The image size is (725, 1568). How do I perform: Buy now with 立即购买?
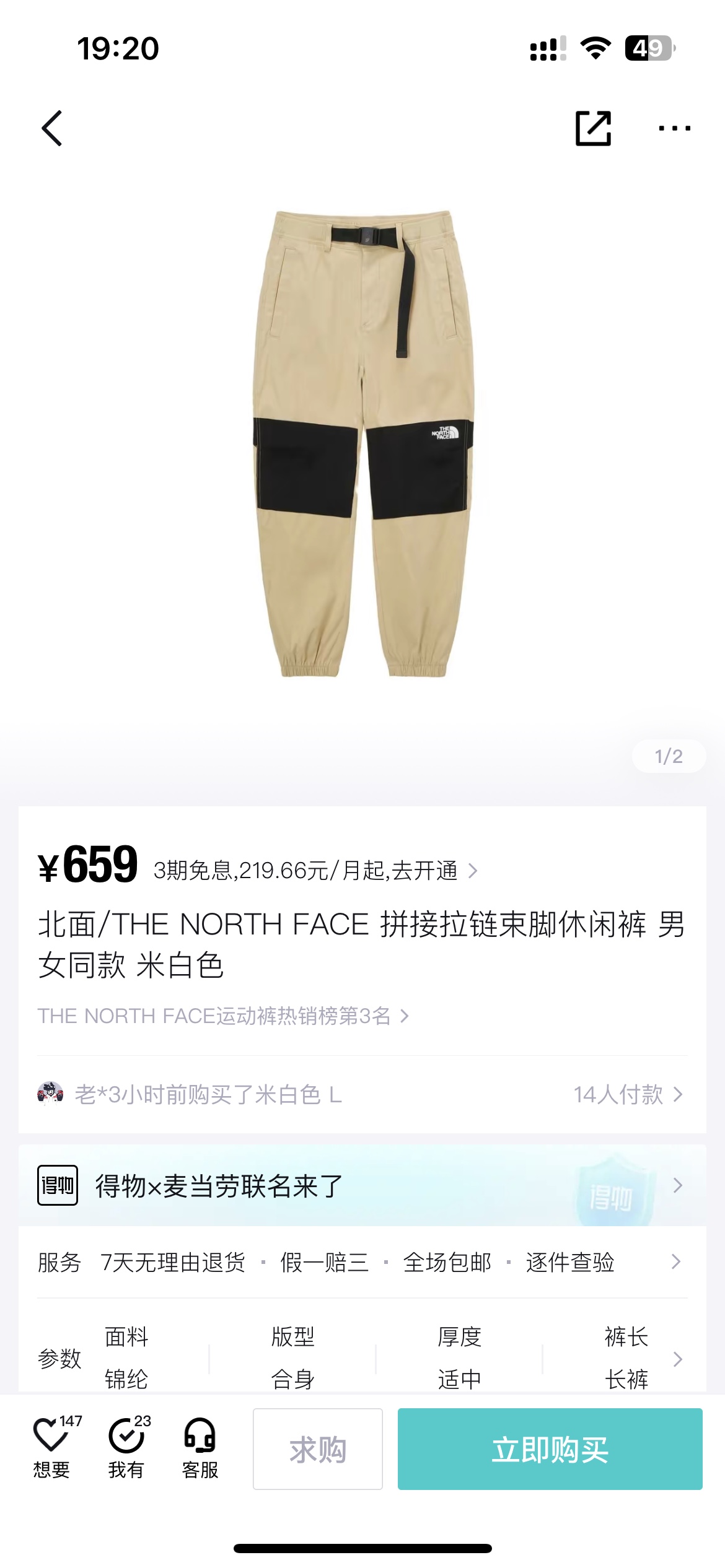pos(550,1449)
